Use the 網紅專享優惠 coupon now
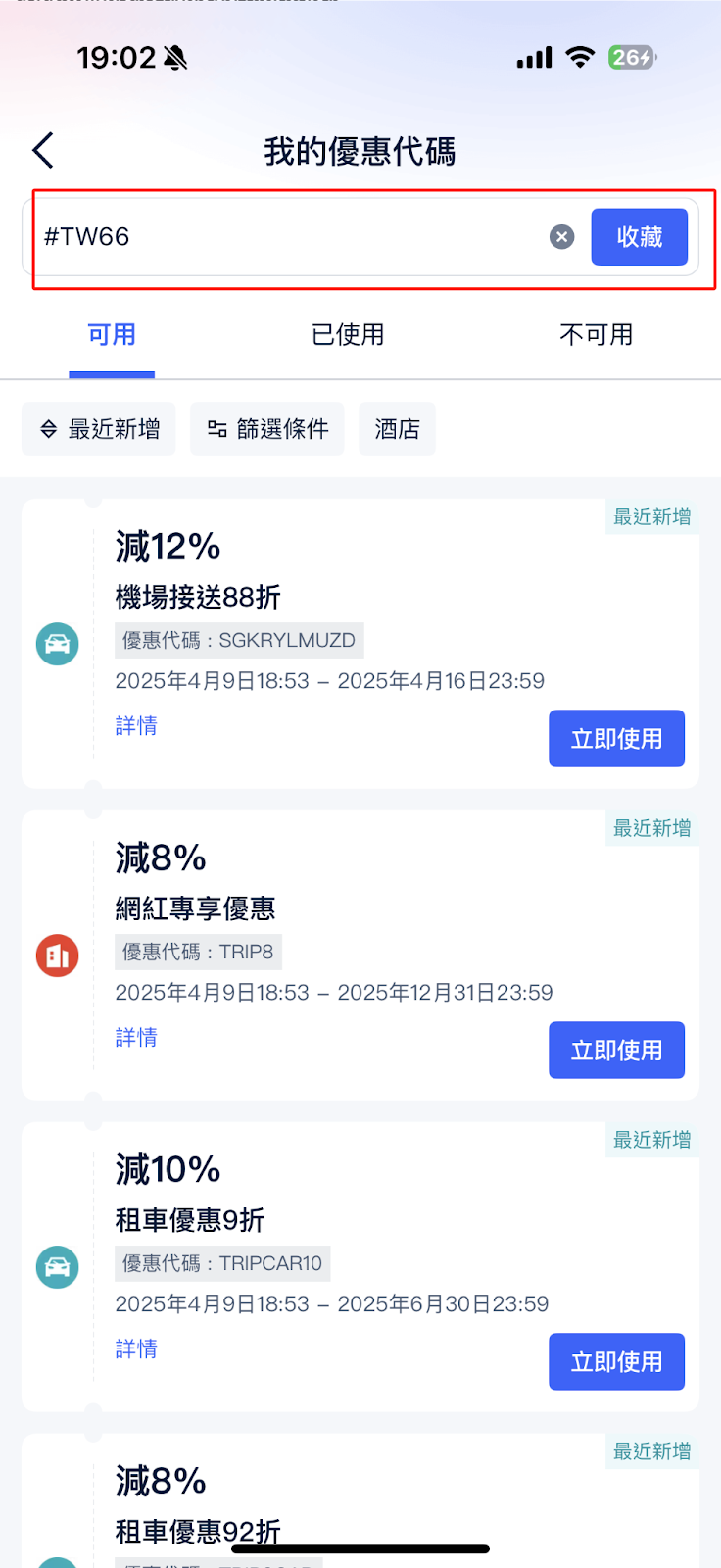 pyautogui.click(x=616, y=1050)
